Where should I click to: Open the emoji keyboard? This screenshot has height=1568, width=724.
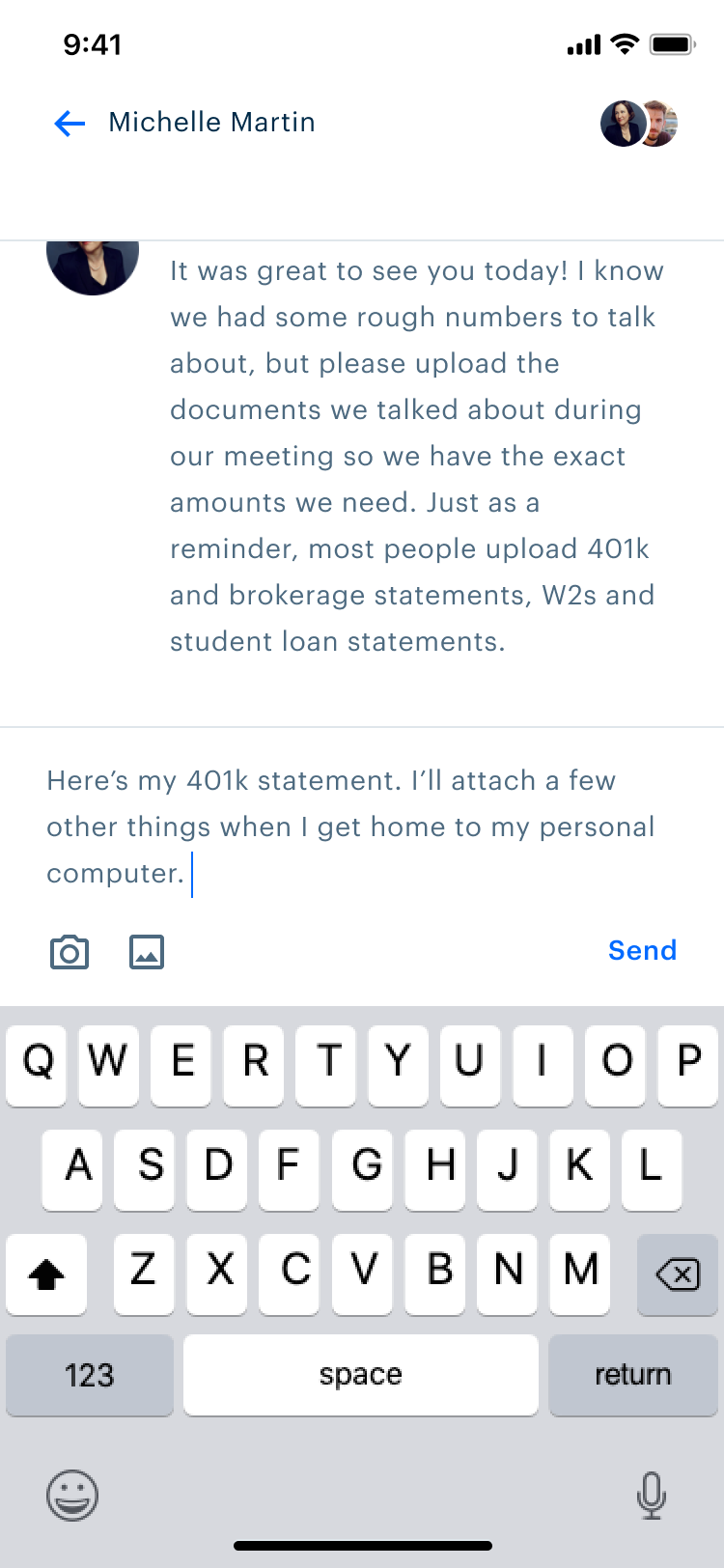(x=72, y=1496)
